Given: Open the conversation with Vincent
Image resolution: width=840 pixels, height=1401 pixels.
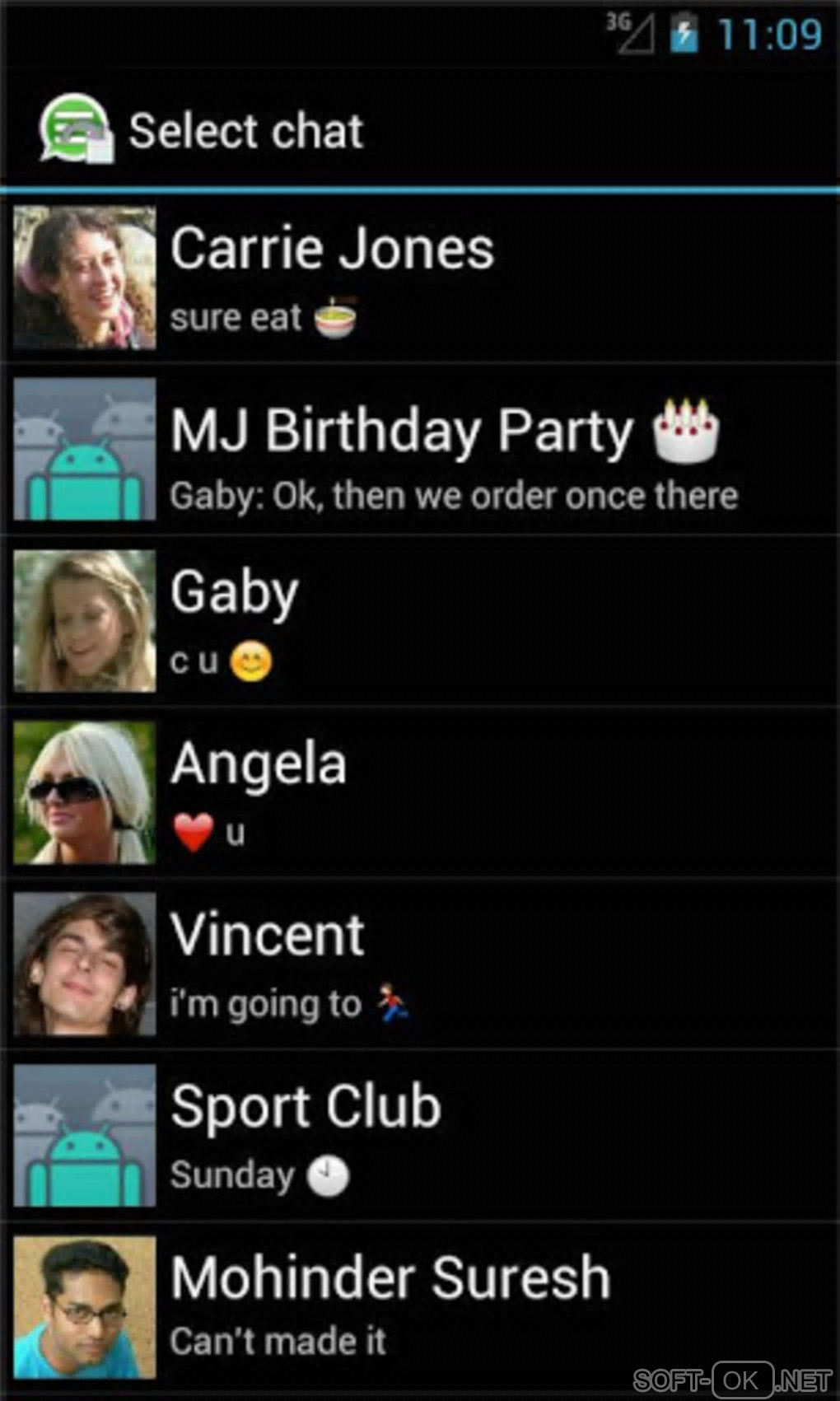Looking at the screenshot, I should click(x=420, y=964).
